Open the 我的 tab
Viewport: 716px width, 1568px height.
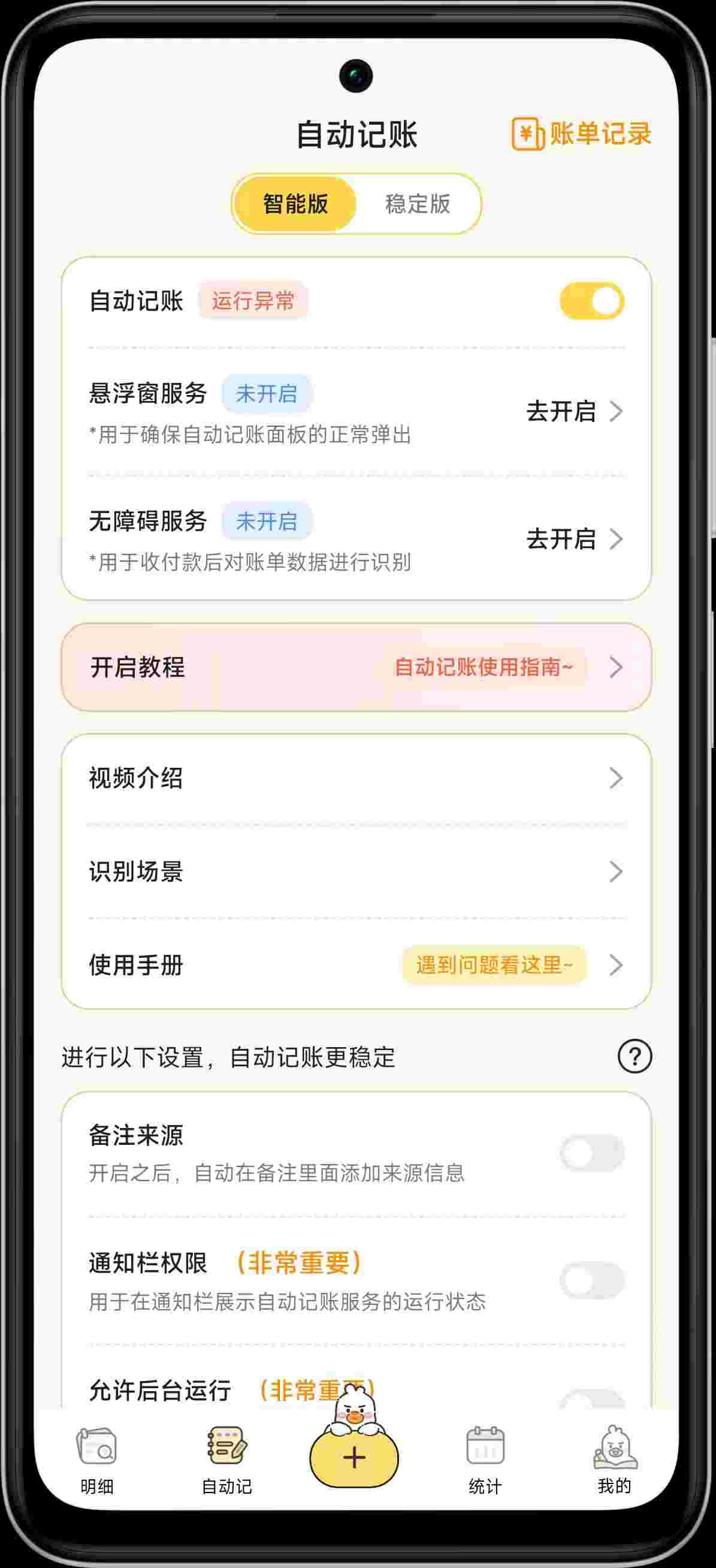tap(614, 1460)
